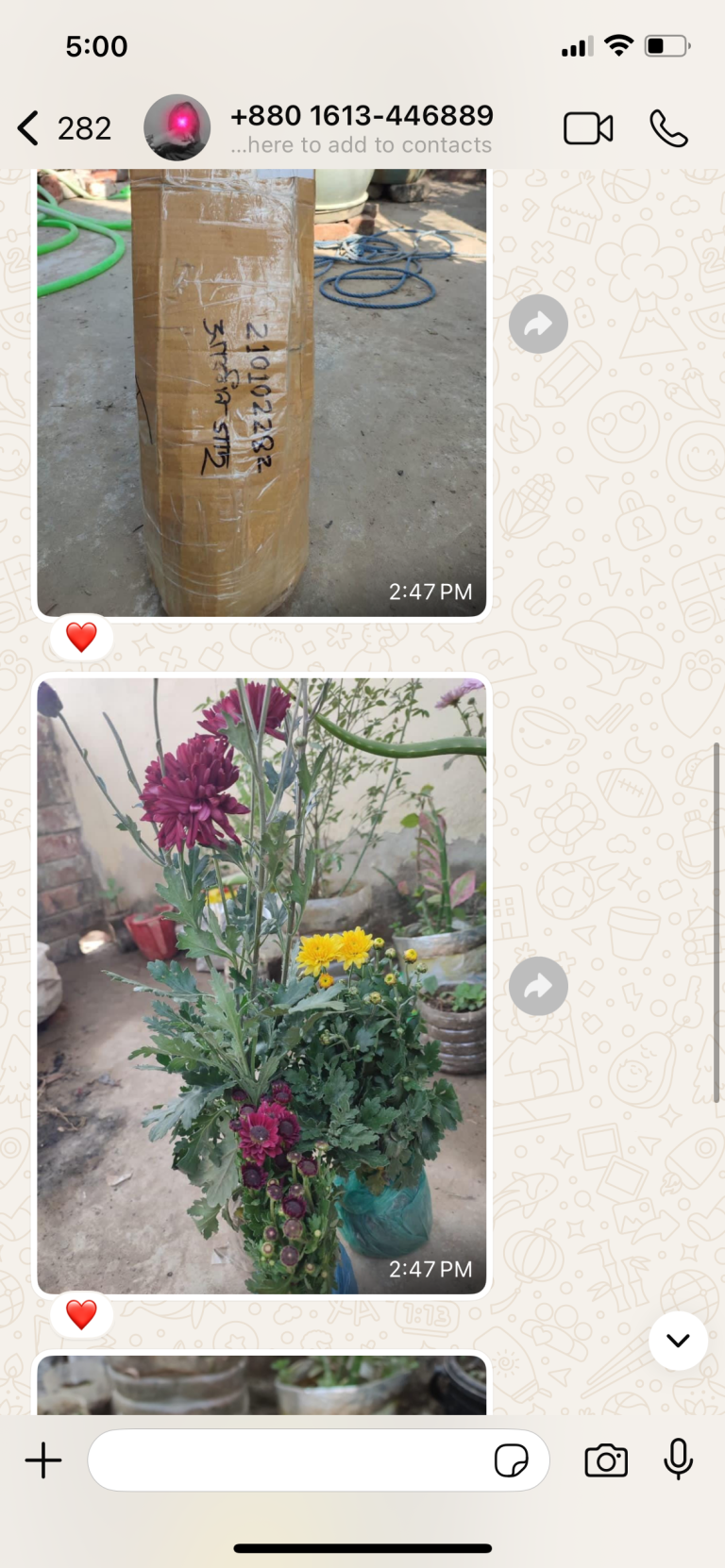This screenshot has height=1568, width=725.
Task: Go back to the chats list
Action: [63, 127]
